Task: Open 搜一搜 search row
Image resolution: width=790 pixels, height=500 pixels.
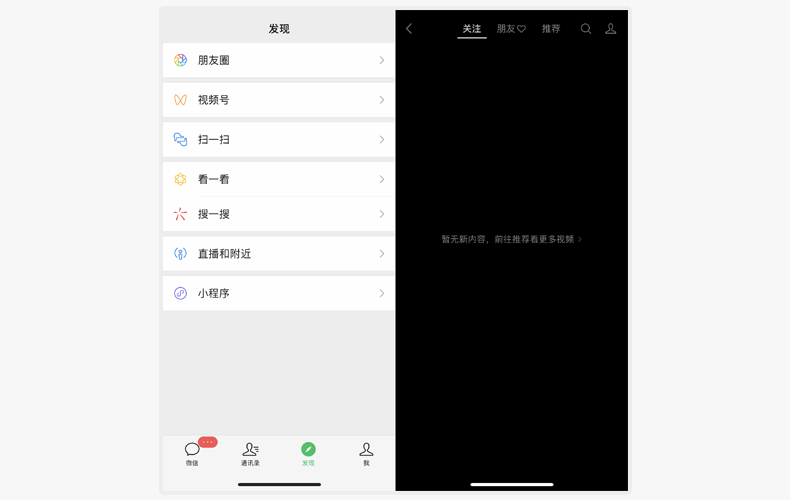Action: (x=278, y=214)
